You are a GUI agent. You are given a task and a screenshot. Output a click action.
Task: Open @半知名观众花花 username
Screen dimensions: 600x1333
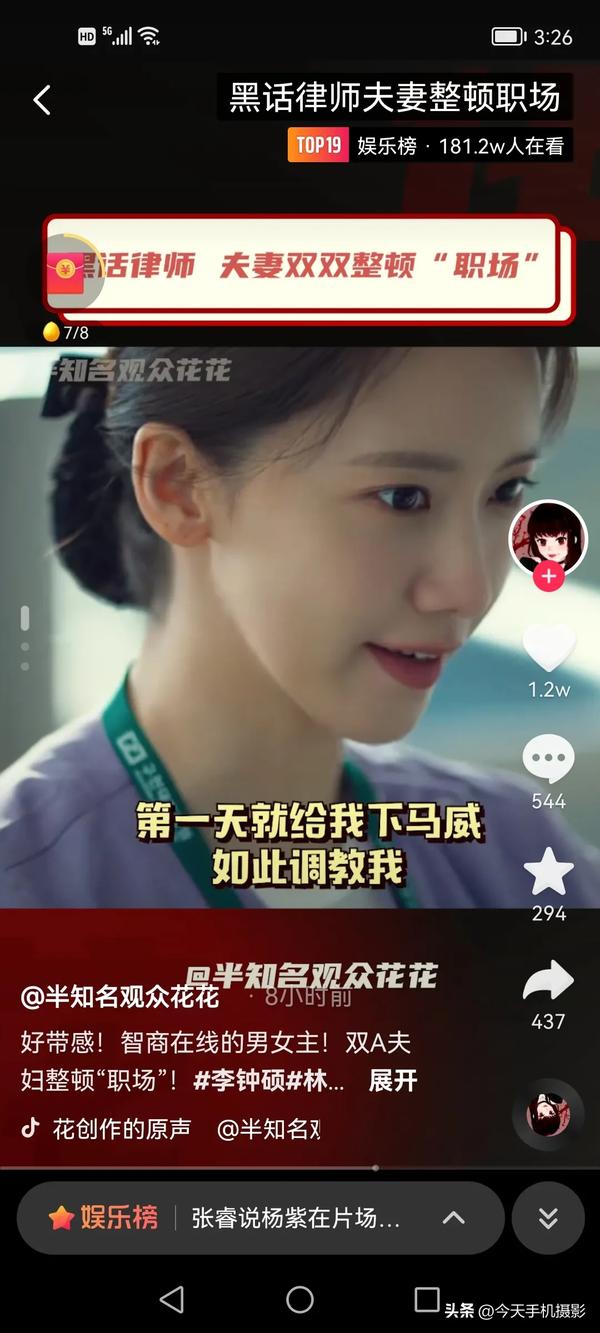120,996
